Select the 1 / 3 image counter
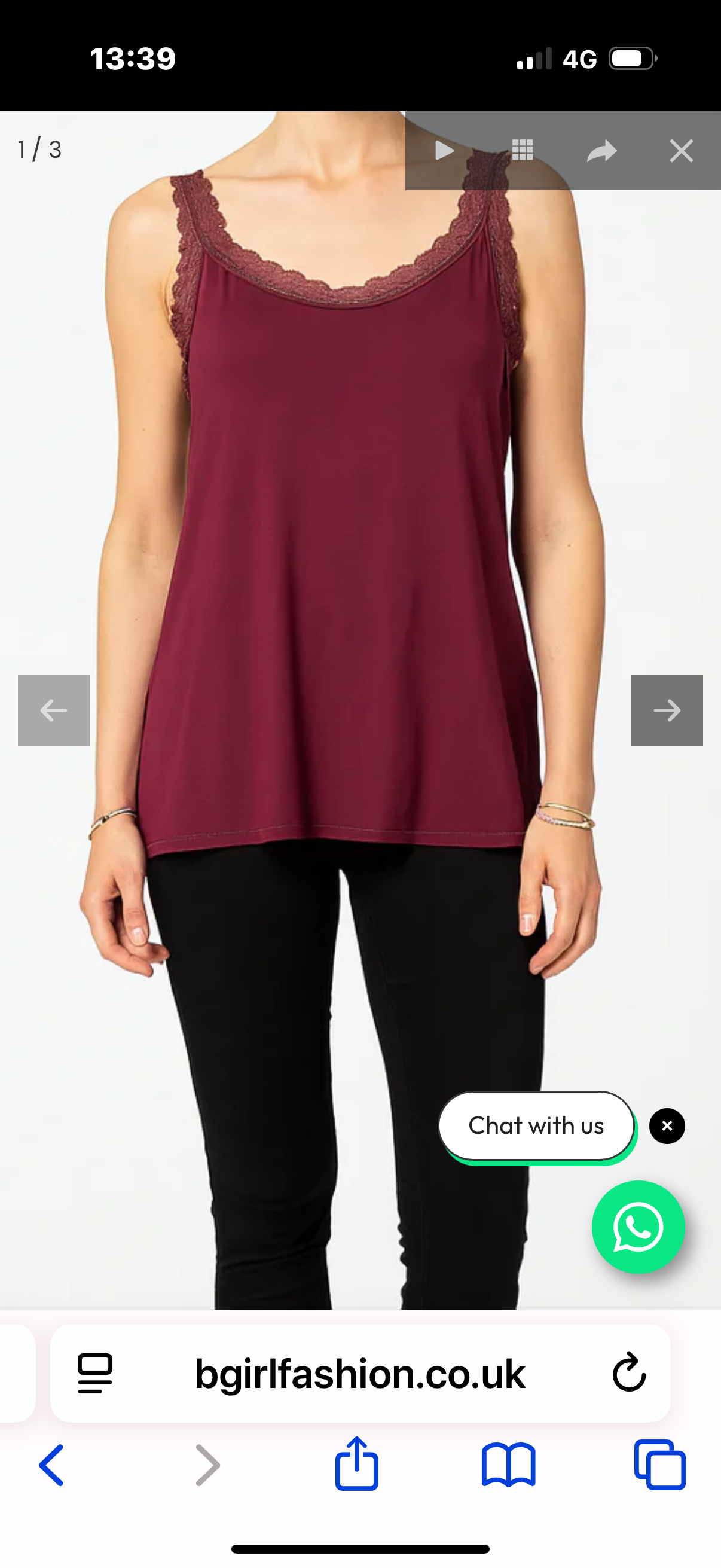 click(x=38, y=148)
